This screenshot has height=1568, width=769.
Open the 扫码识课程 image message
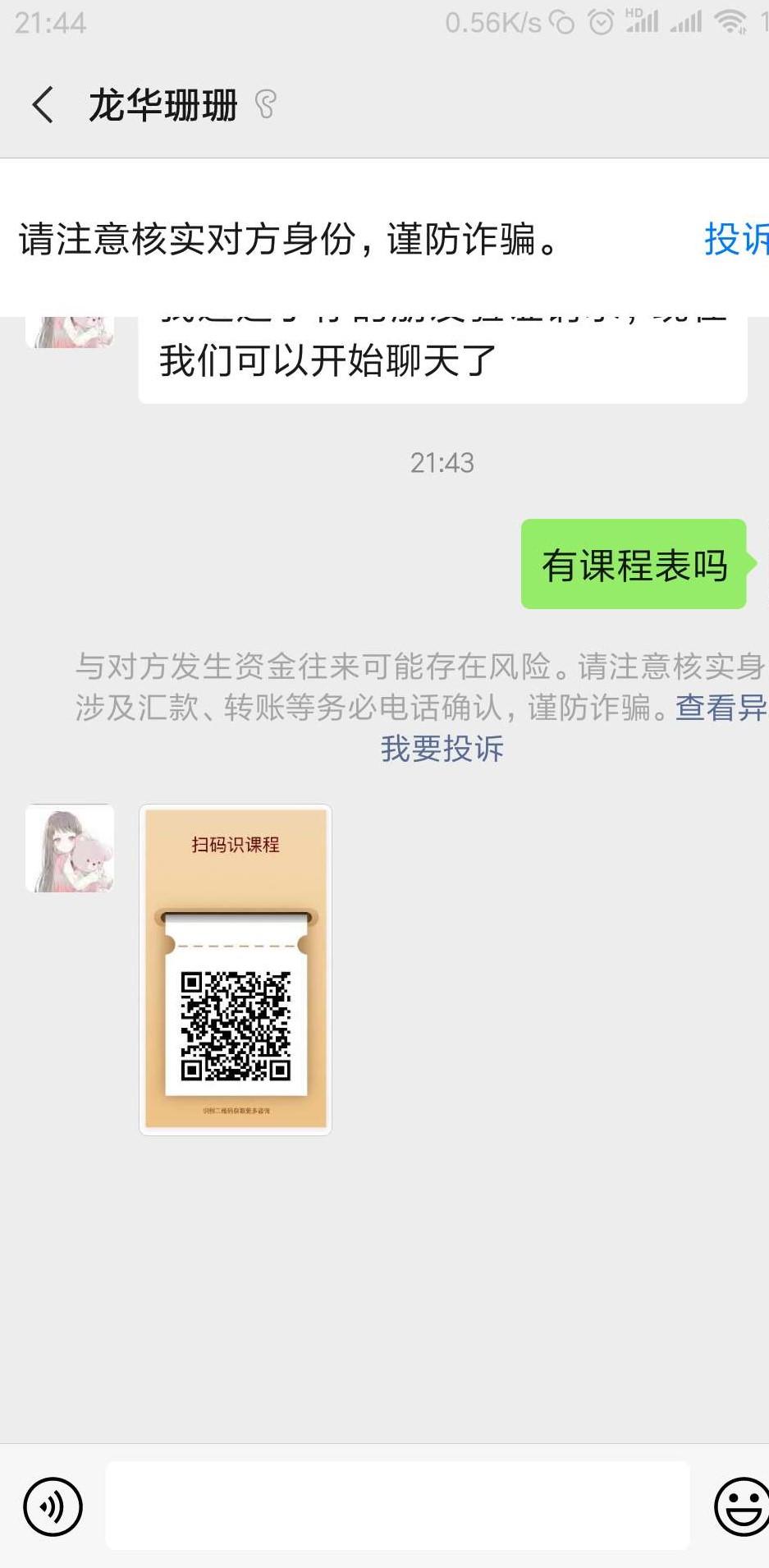point(236,969)
